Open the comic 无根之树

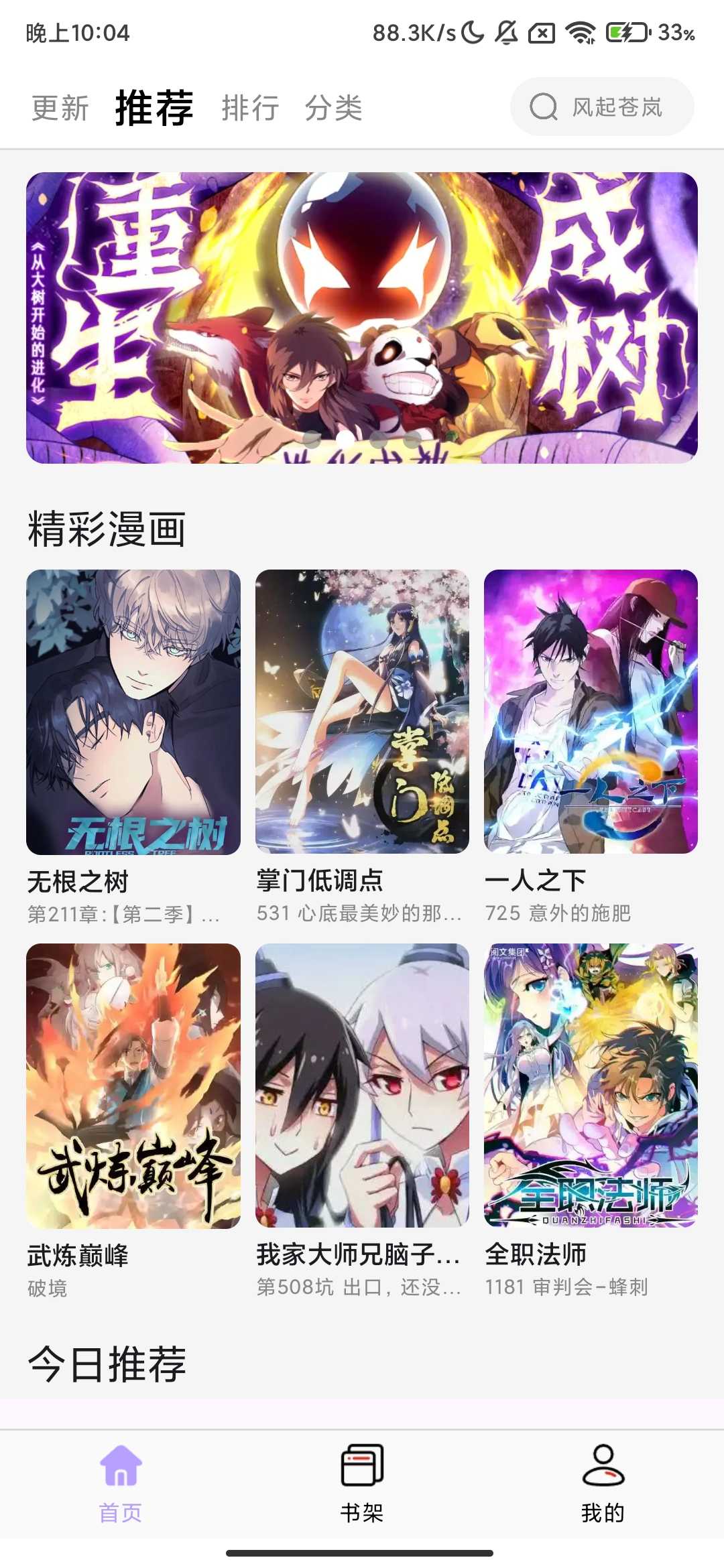point(133,712)
